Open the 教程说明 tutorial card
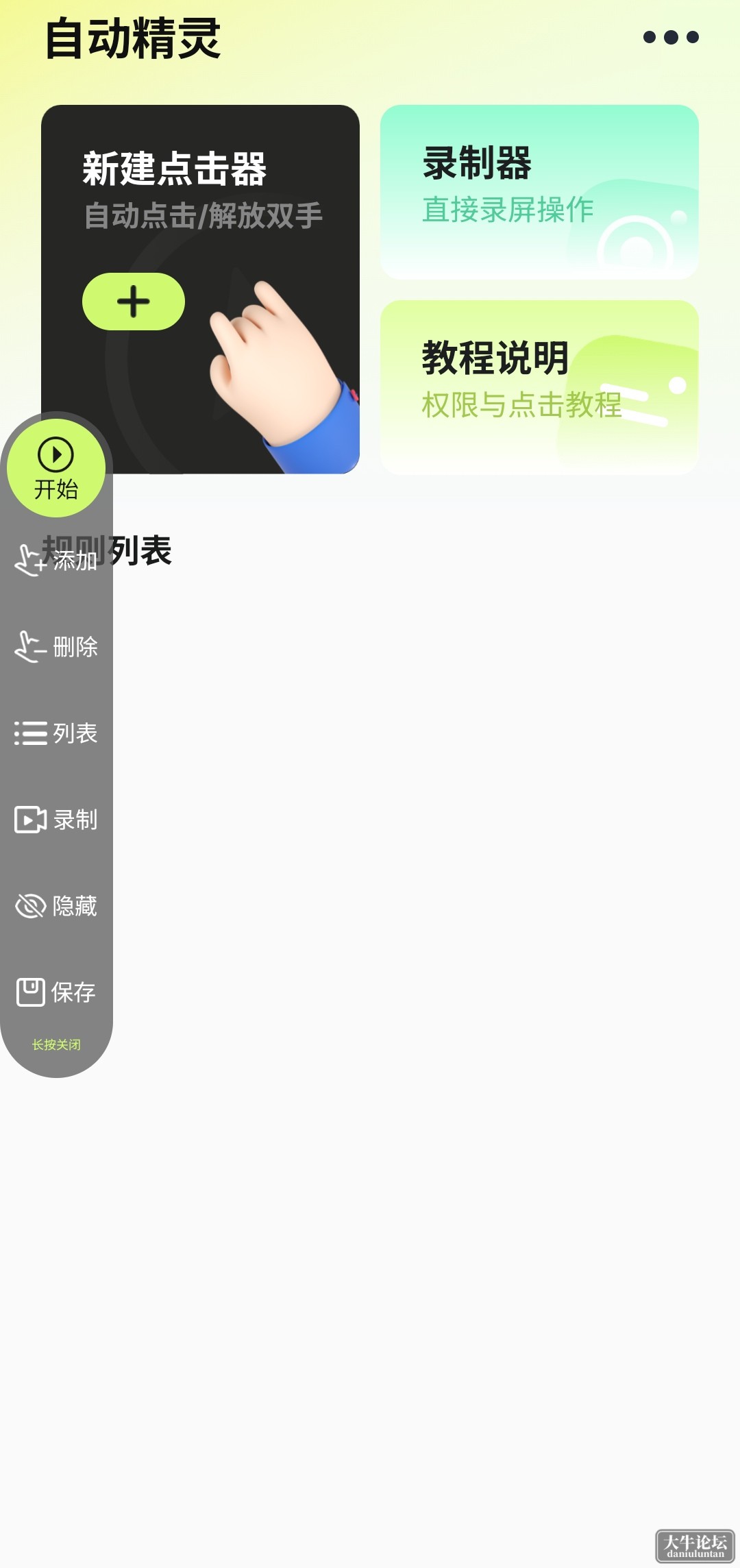Screen dimensions: 740x1568 pos(539,387)
